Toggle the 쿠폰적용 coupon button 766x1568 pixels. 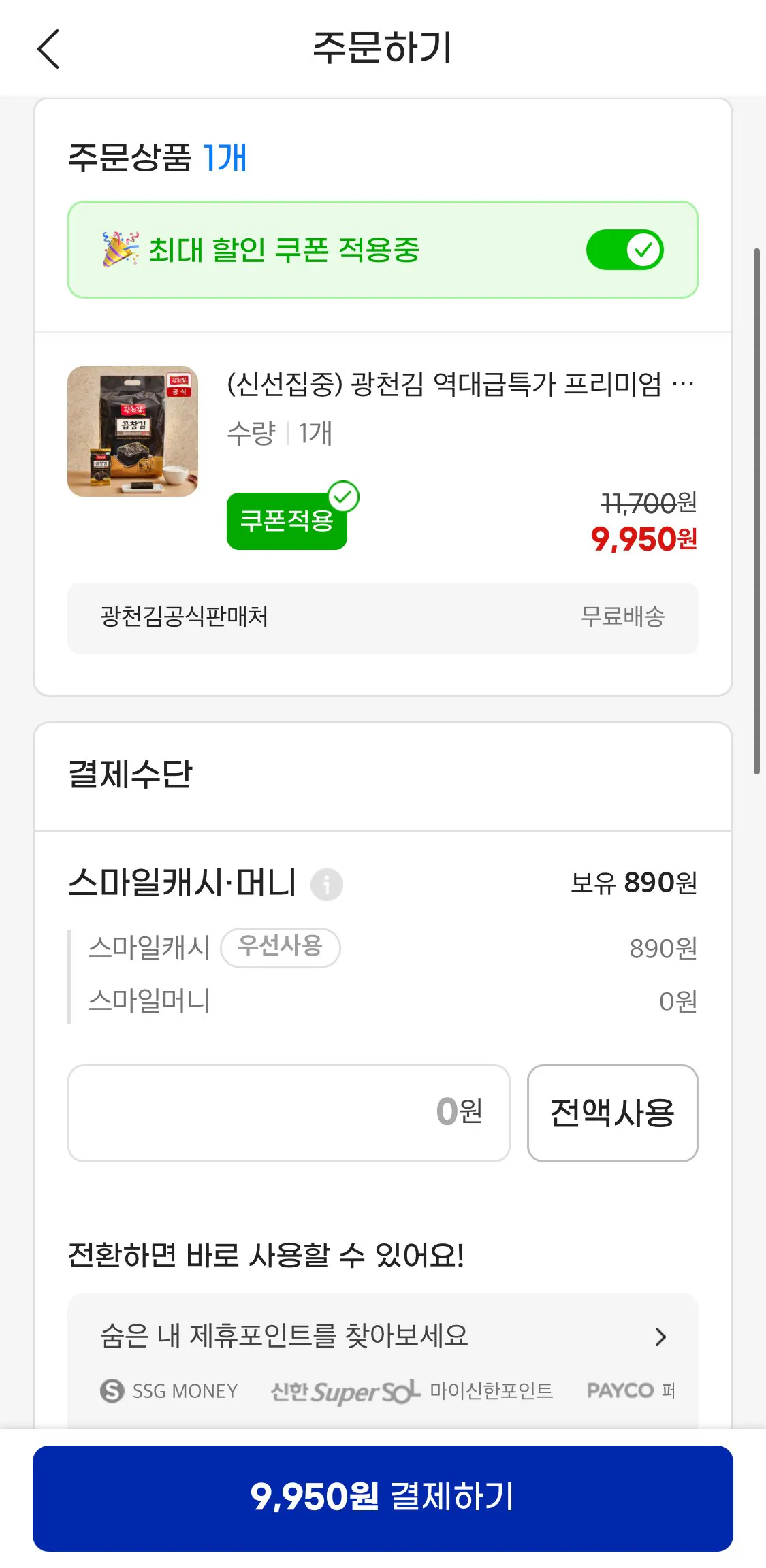tap(287, 521)
